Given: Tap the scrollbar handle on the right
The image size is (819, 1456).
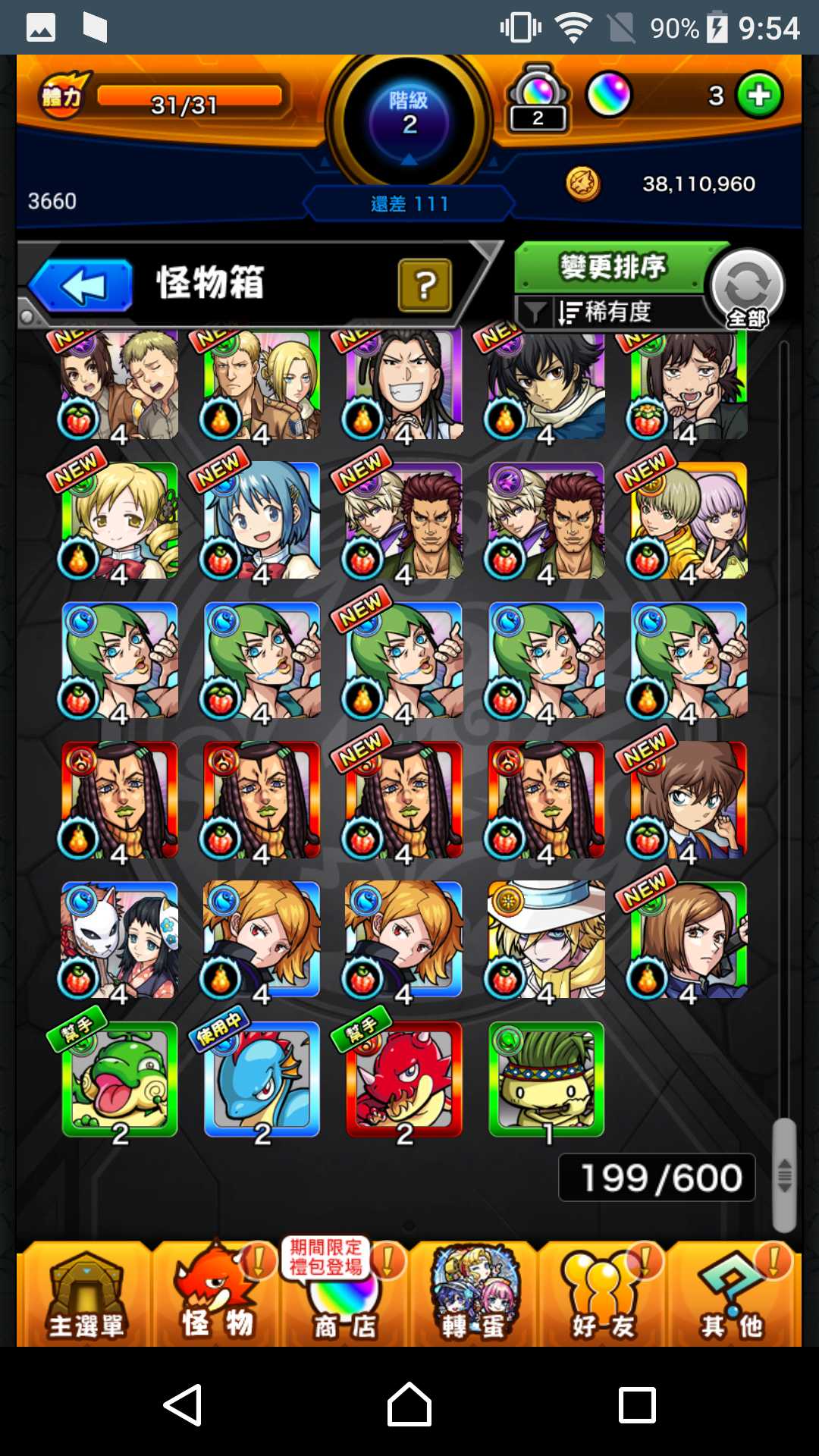Looking at the screenshot, I should [785, 1175].
